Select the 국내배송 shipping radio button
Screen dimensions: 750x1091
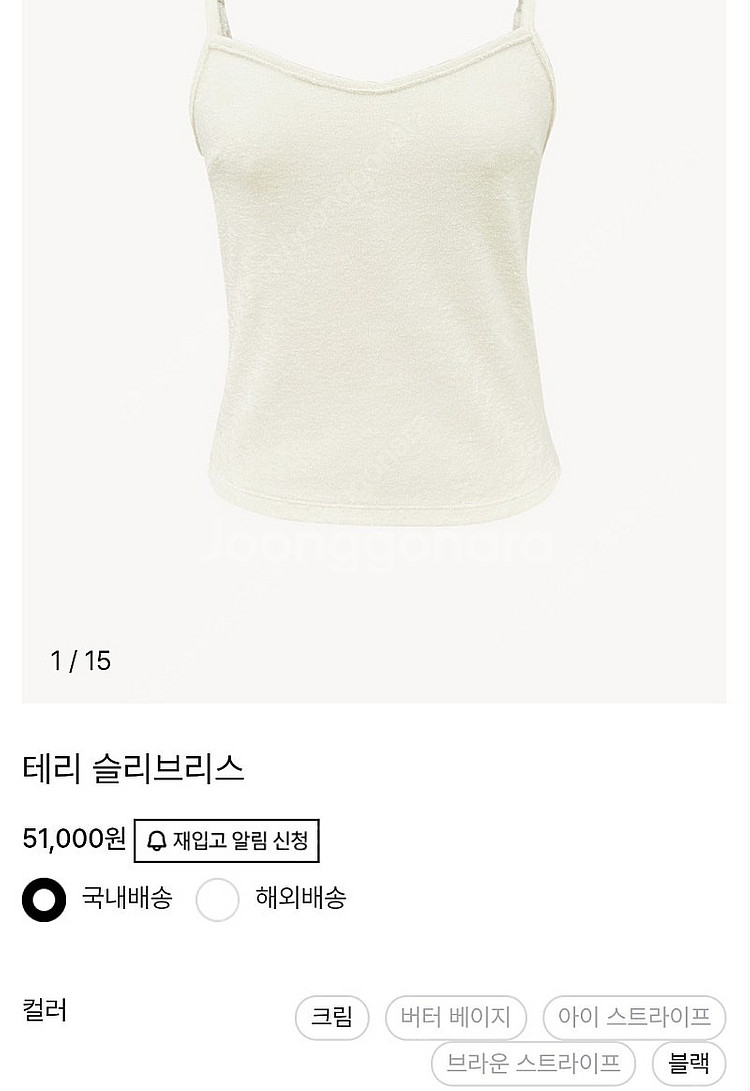[42, 900]
